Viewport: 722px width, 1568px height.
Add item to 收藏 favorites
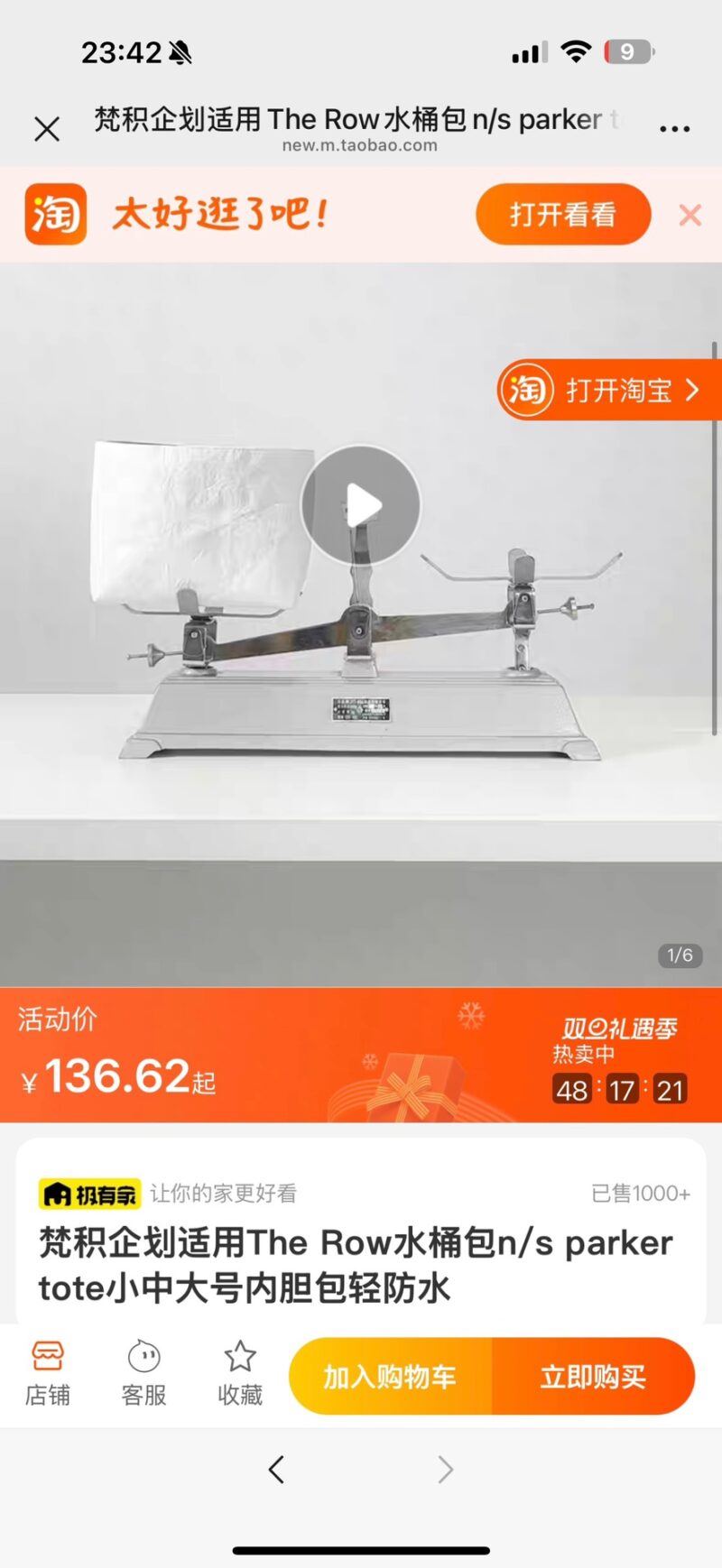pyautogui.click(x=240, y=1374)
